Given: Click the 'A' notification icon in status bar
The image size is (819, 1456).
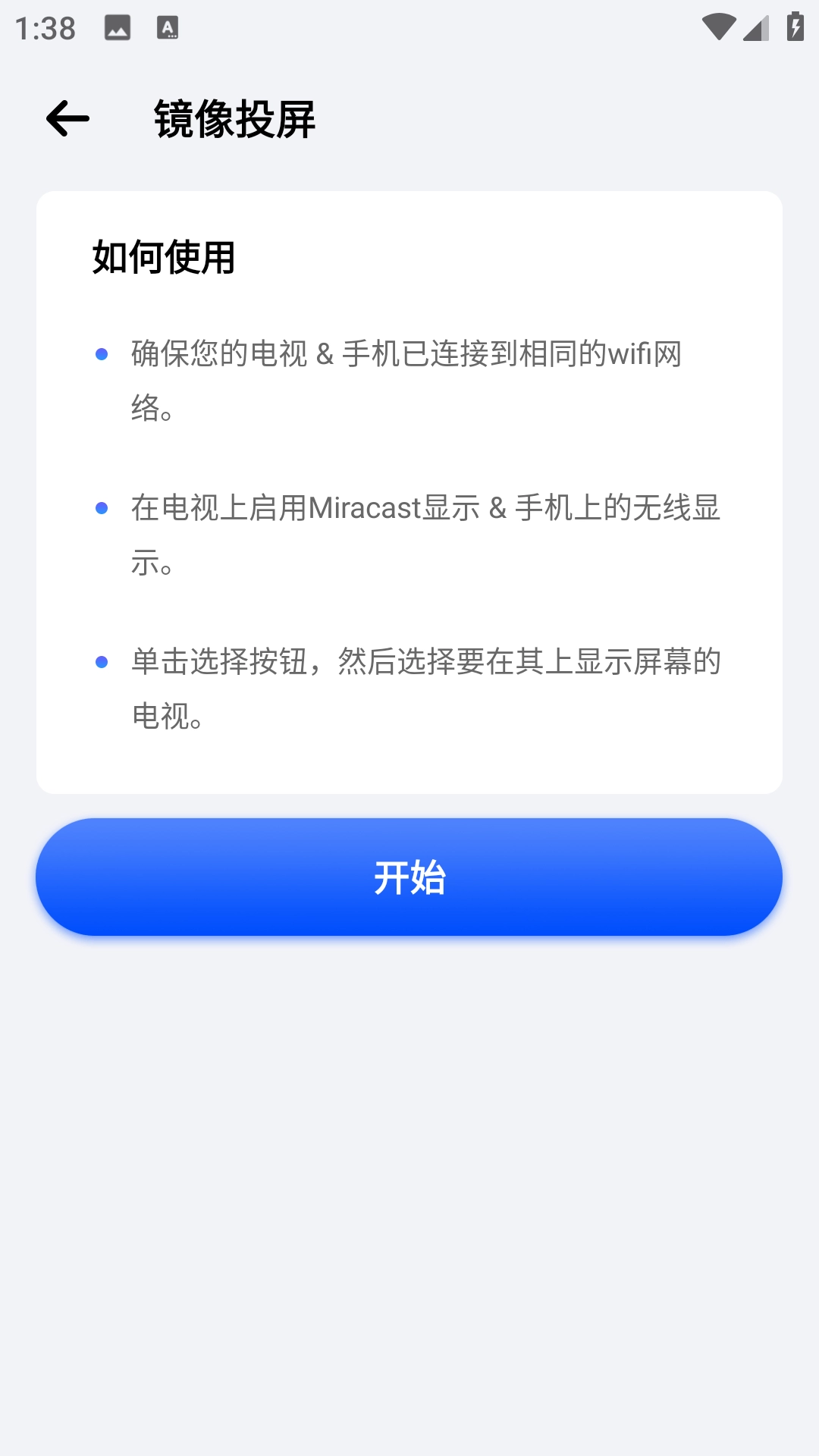Looking at the screenshot, I should click(166, 28).
